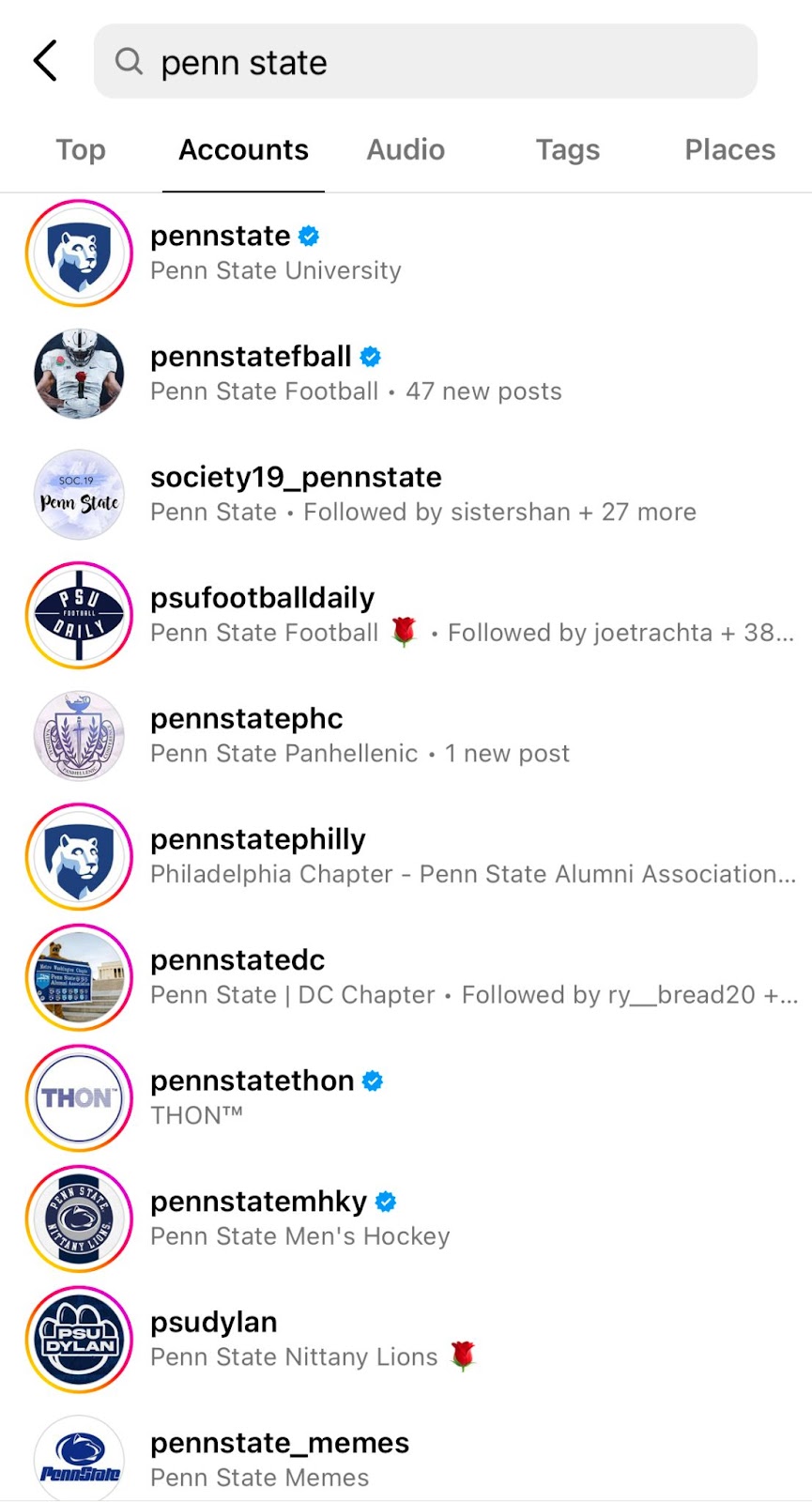The width and height of the screenshot is (812, 1502).
Task: Switch to the Top tab
Action: (x=81, y=150)
